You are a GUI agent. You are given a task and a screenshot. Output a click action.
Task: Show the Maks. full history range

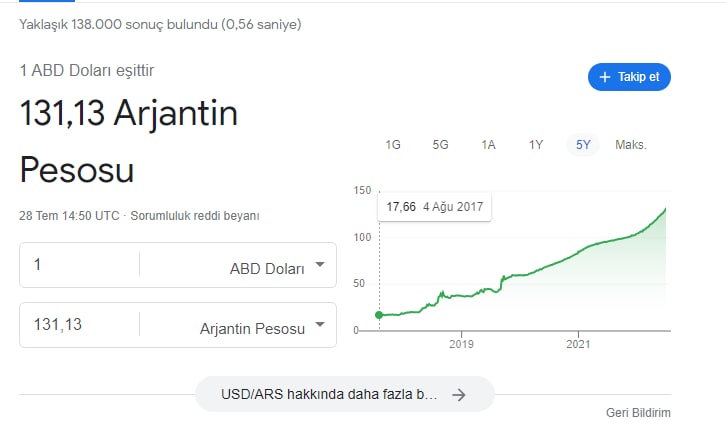pyautogui.click(x=631, y=145)
